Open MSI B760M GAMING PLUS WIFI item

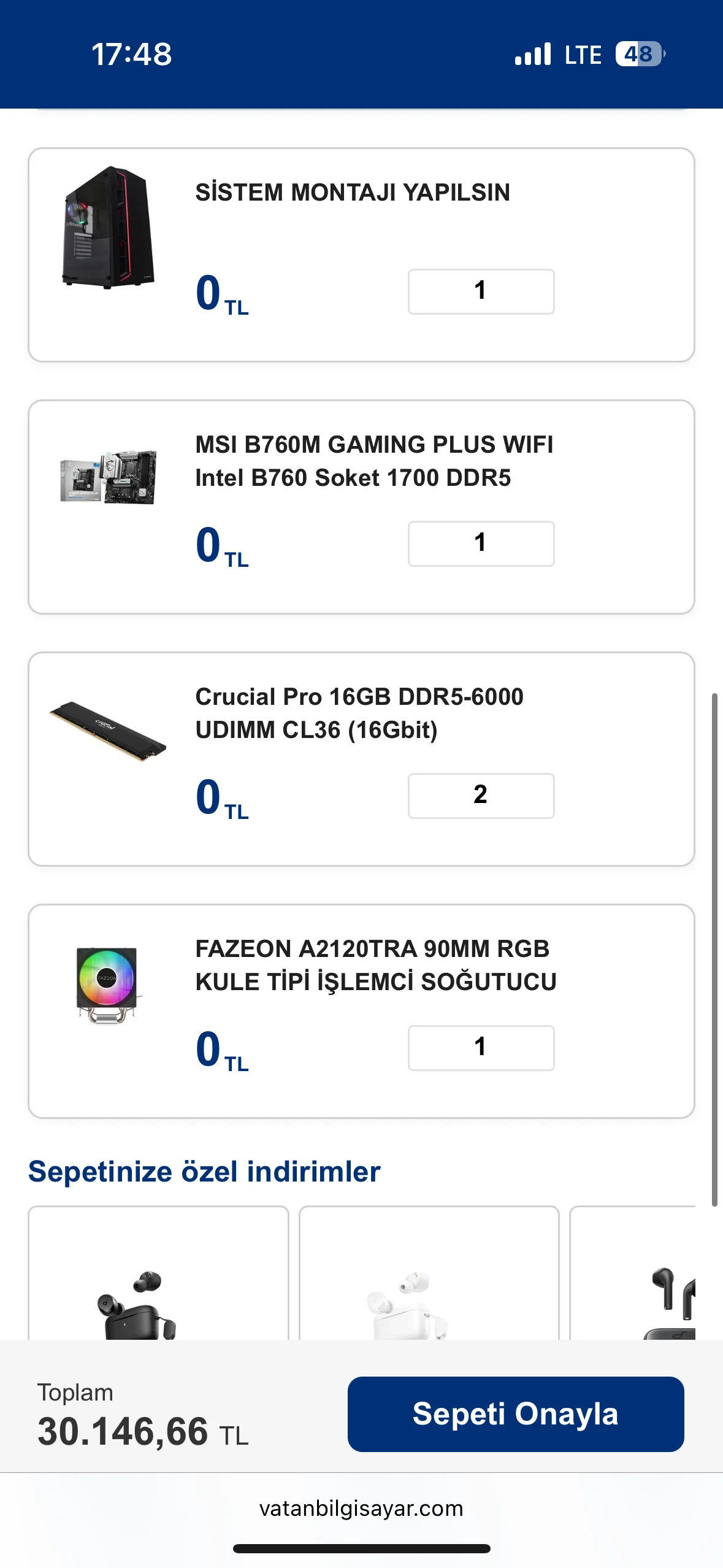[373, 461]
